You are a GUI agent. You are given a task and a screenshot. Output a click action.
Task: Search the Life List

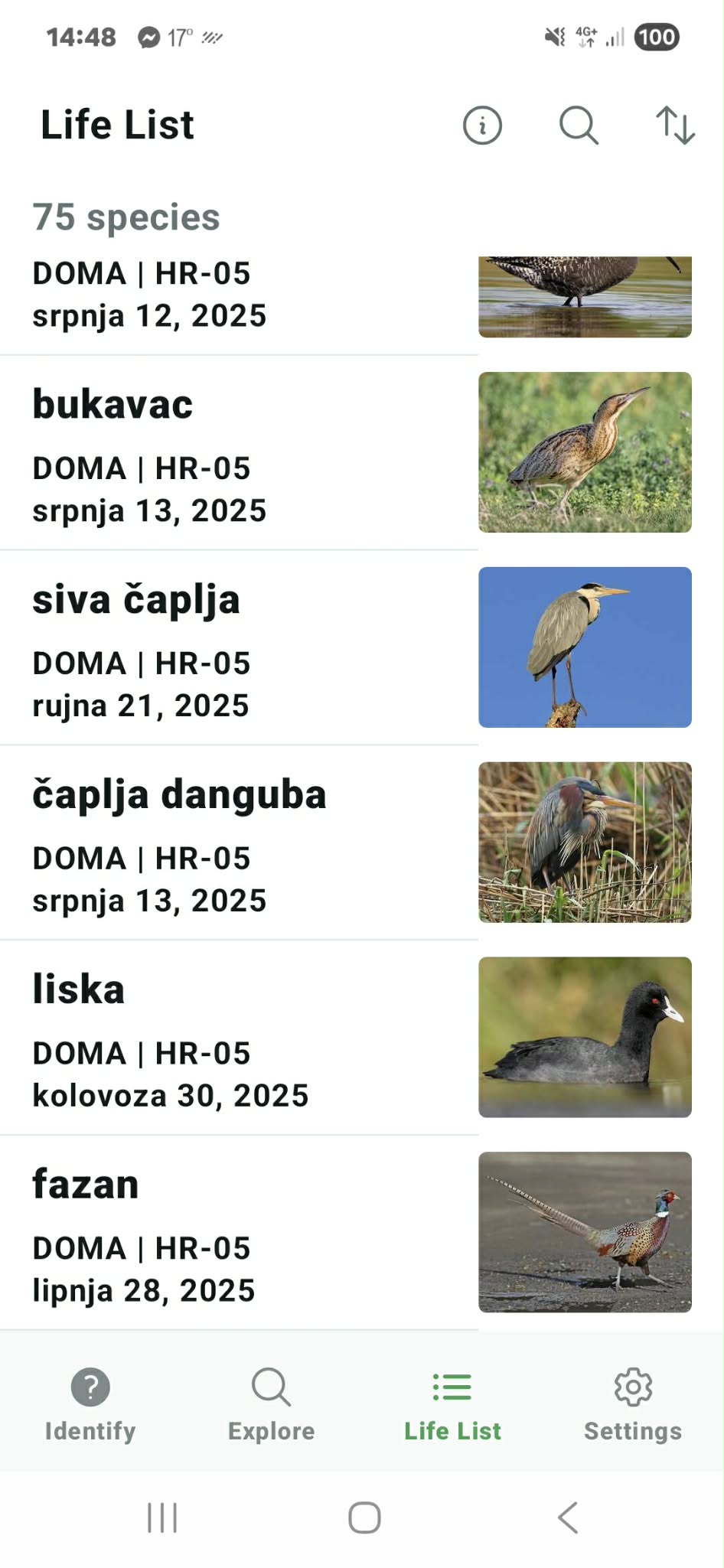point(579,126)
